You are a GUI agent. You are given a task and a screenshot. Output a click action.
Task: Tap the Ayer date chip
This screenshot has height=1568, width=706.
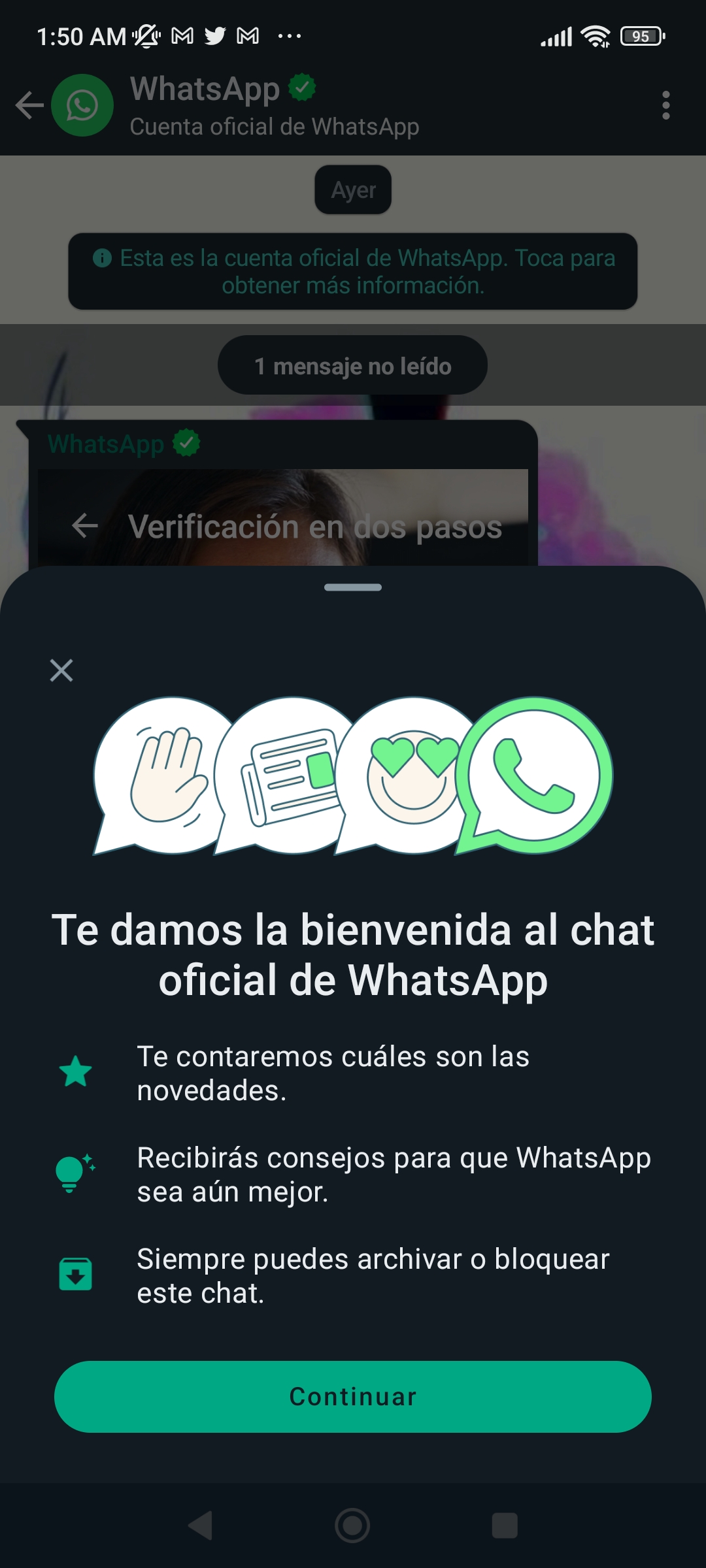tap(352, 189)
